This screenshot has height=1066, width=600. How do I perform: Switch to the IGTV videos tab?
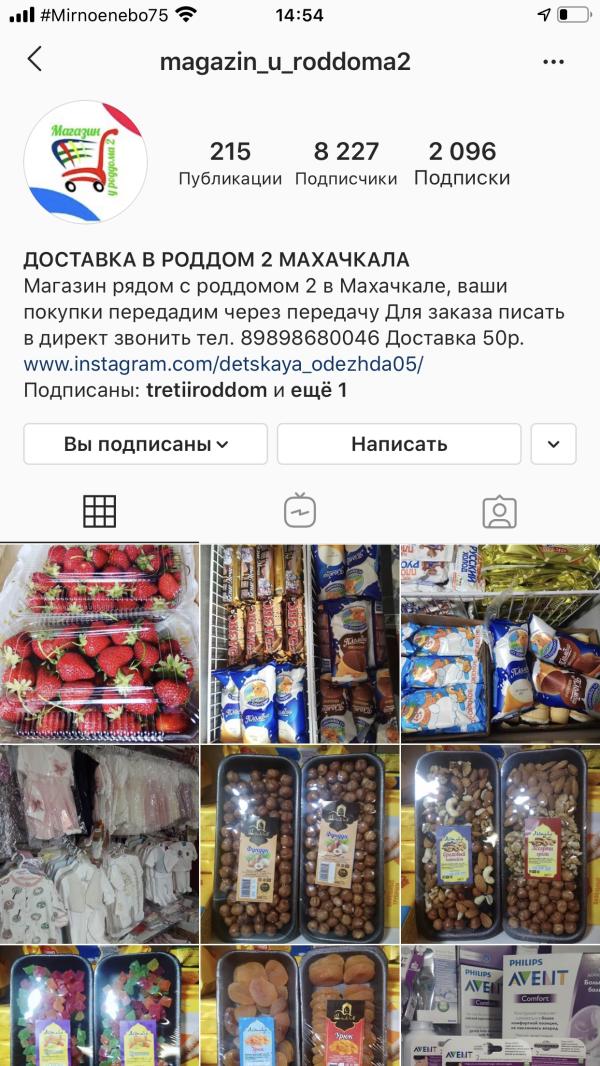(300, 511)
